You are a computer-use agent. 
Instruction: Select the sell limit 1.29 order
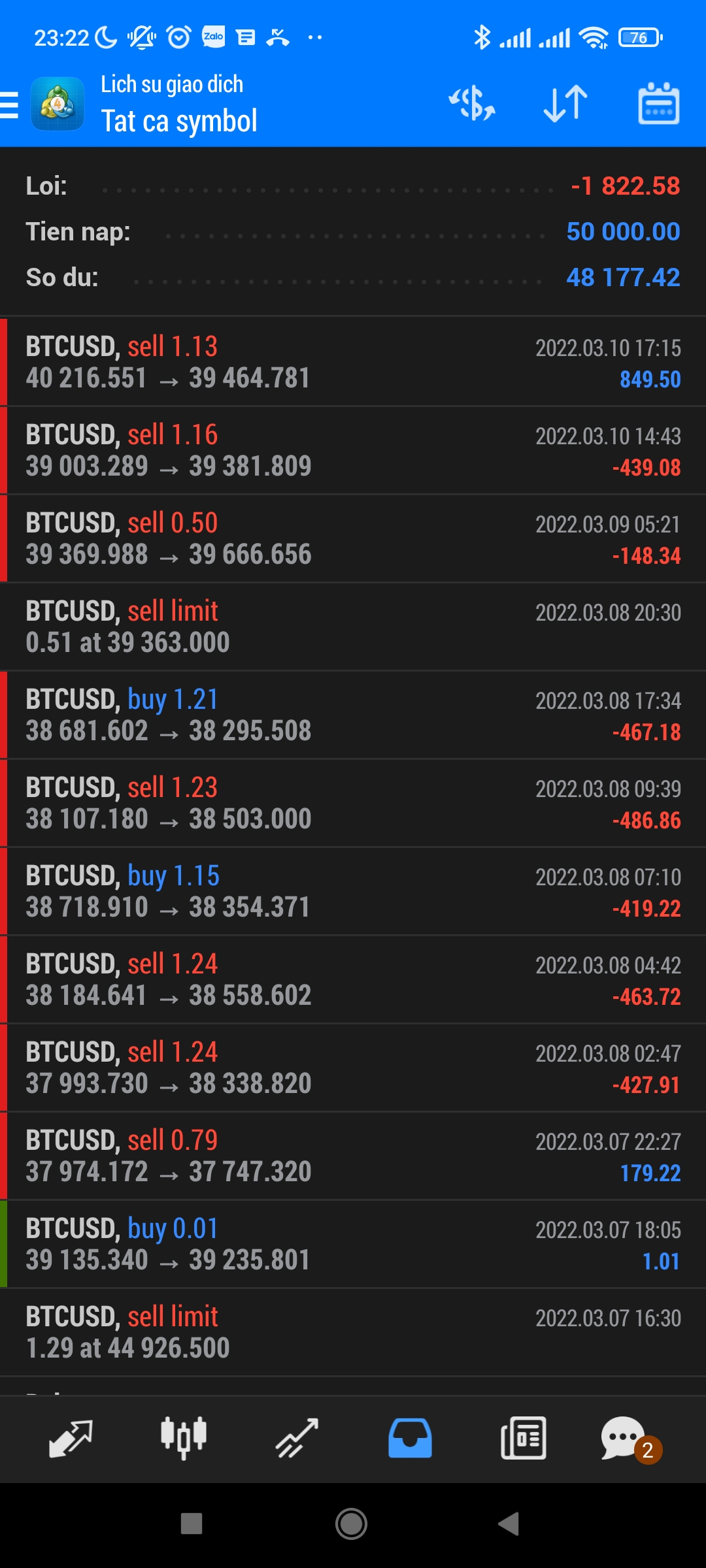353,1332
